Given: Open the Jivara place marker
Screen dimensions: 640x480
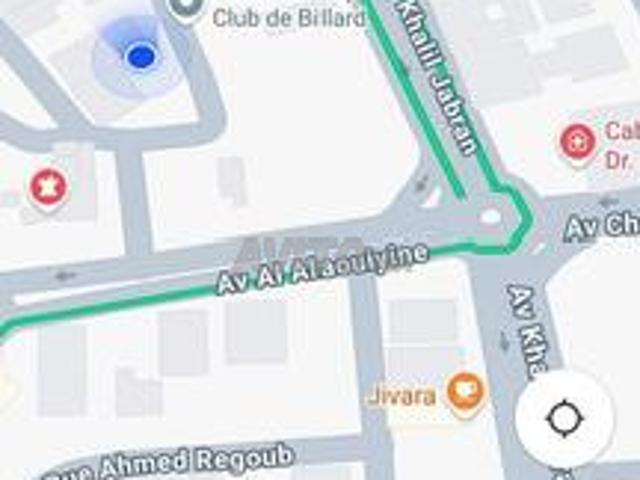Looking at the screenshot, I should coord(466,393).
